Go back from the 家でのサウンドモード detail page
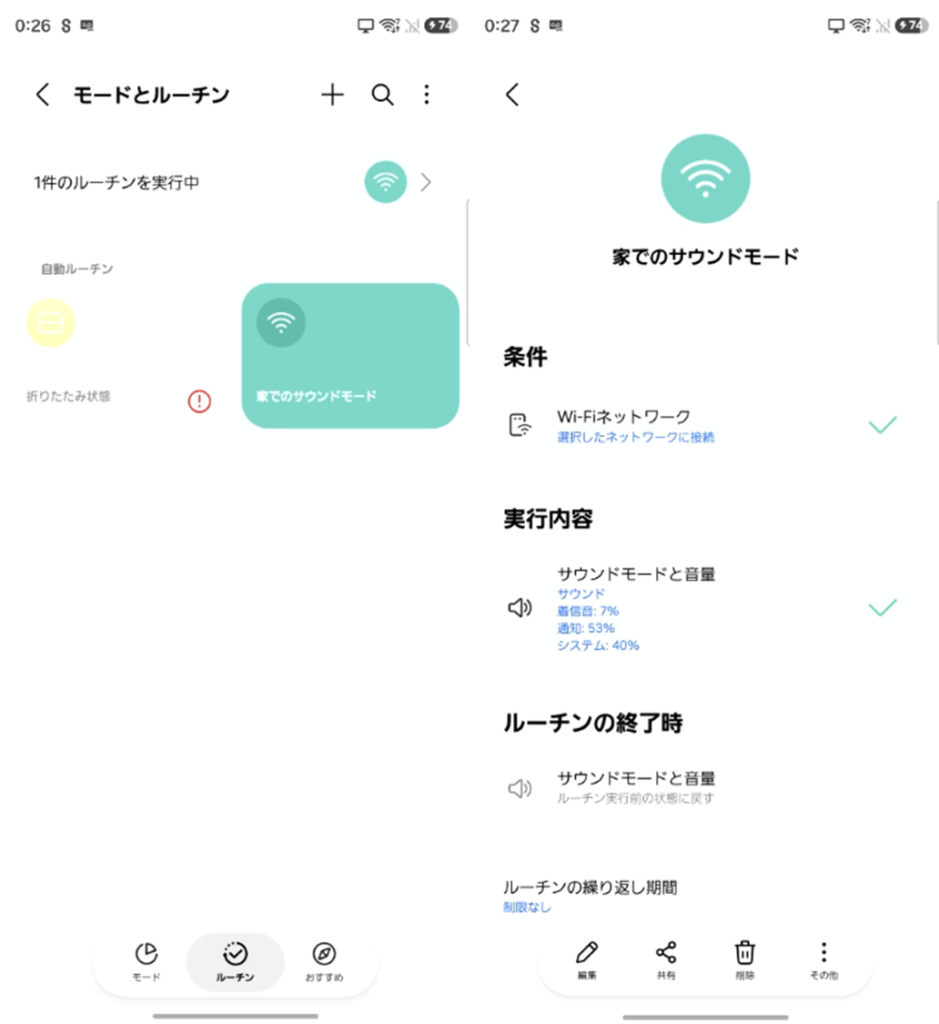This screenshot has height=1024, width=939. point(512,95)
